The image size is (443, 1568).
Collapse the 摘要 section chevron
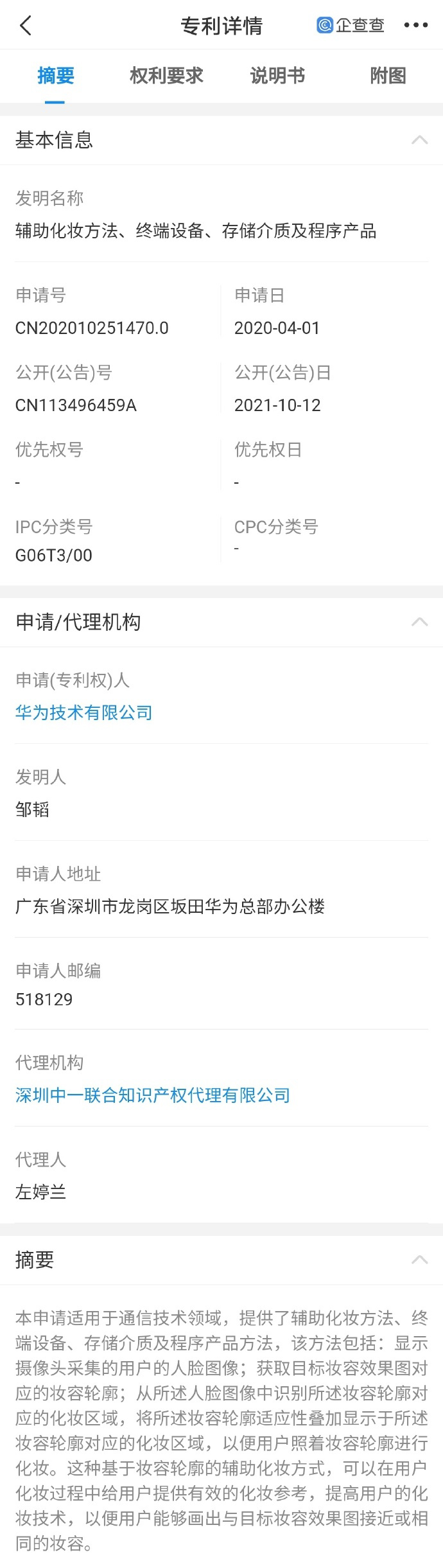point(419,1260)
